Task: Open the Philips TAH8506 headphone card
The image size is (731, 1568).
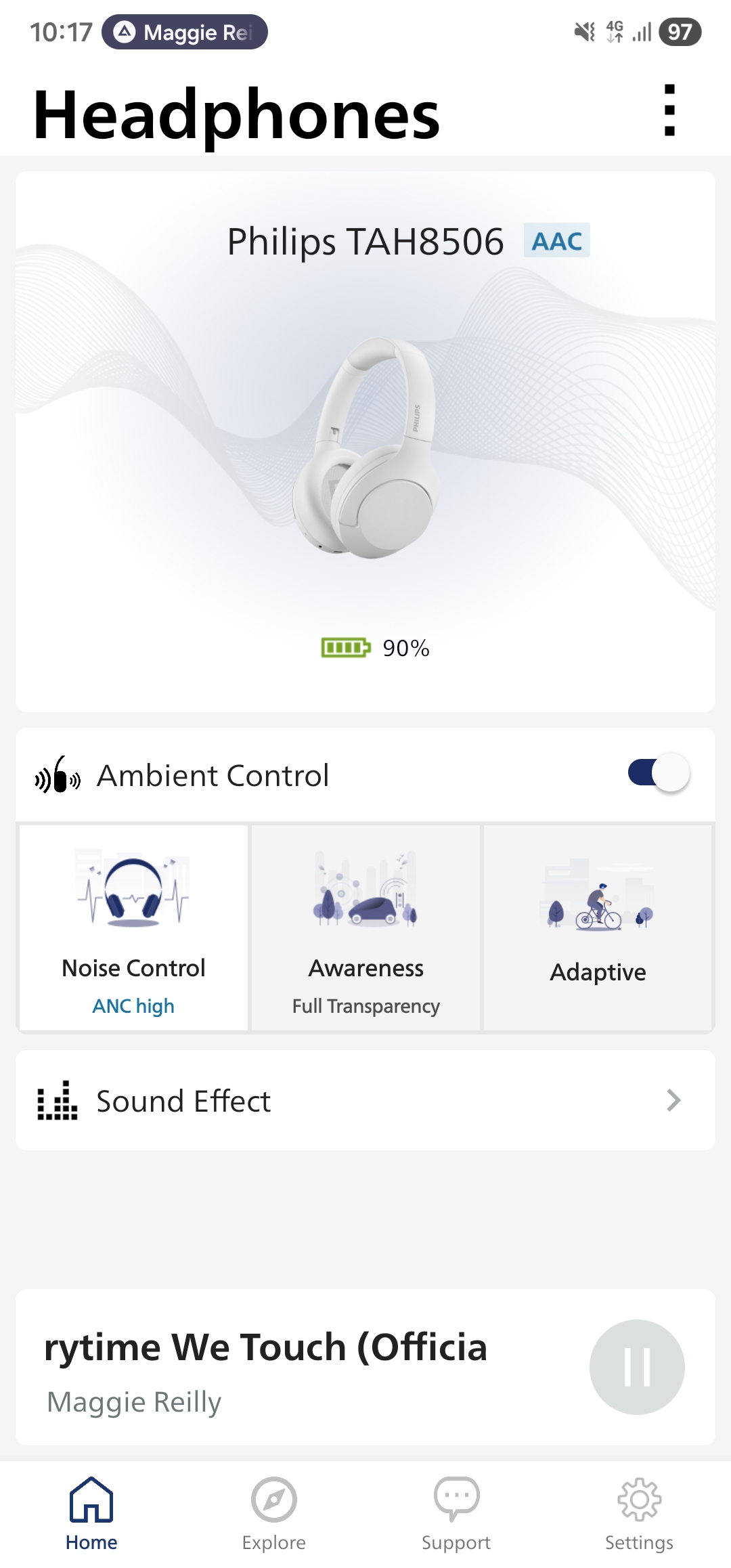Action: tap(365, 440)
